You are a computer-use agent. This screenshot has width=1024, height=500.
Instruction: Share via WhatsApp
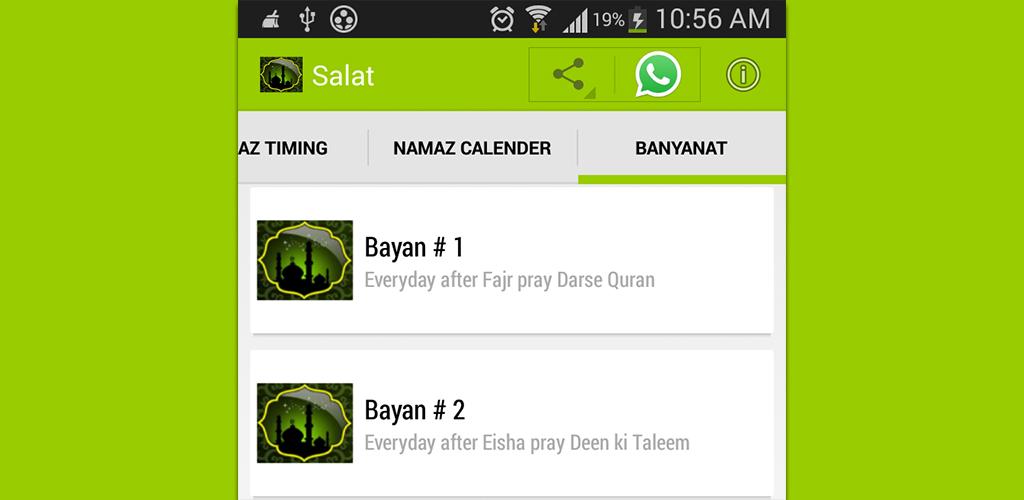657,75
